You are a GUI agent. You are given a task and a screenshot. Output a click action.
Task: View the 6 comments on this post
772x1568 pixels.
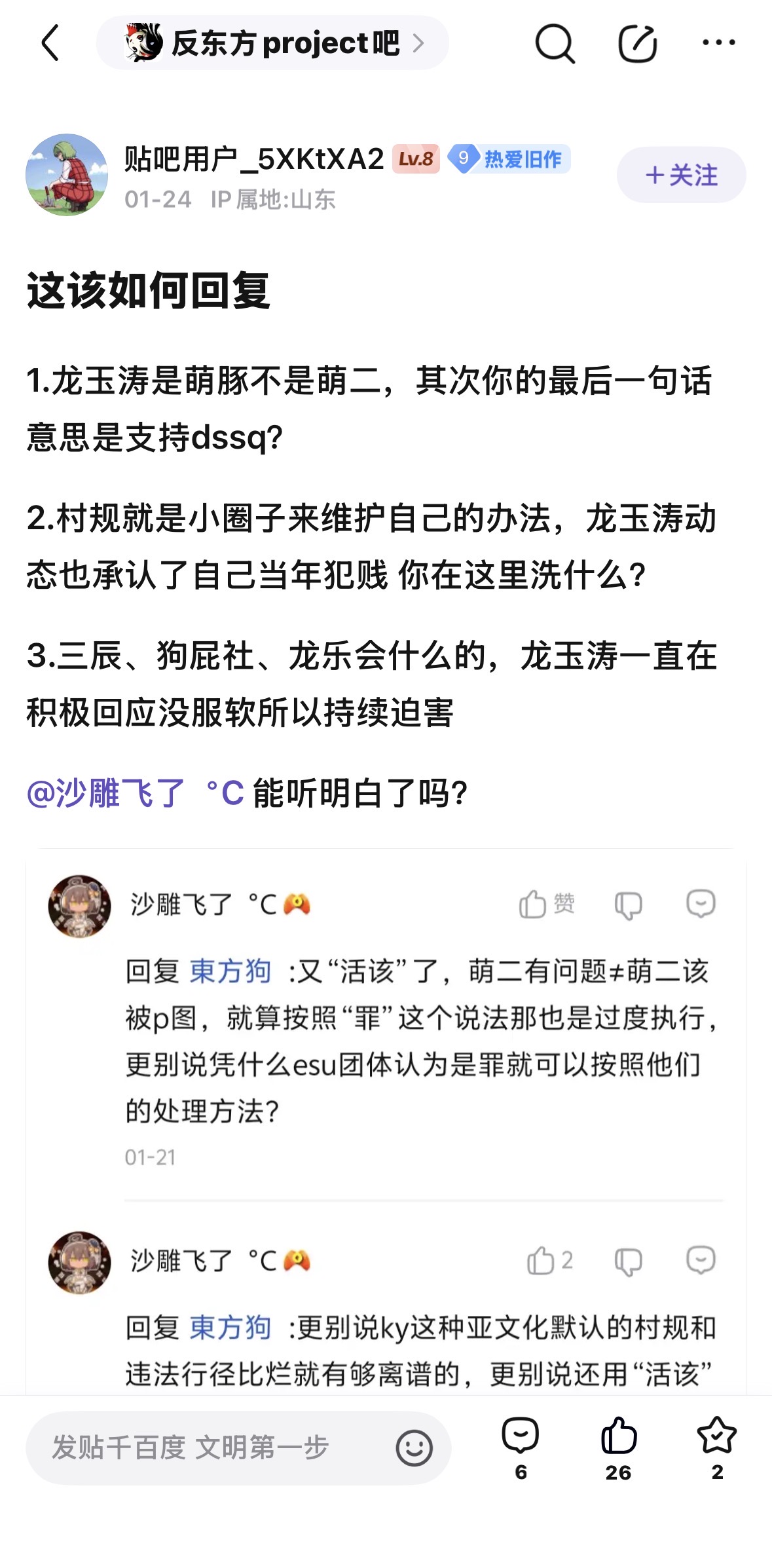pyautogui.click(x=521, y=1447)
